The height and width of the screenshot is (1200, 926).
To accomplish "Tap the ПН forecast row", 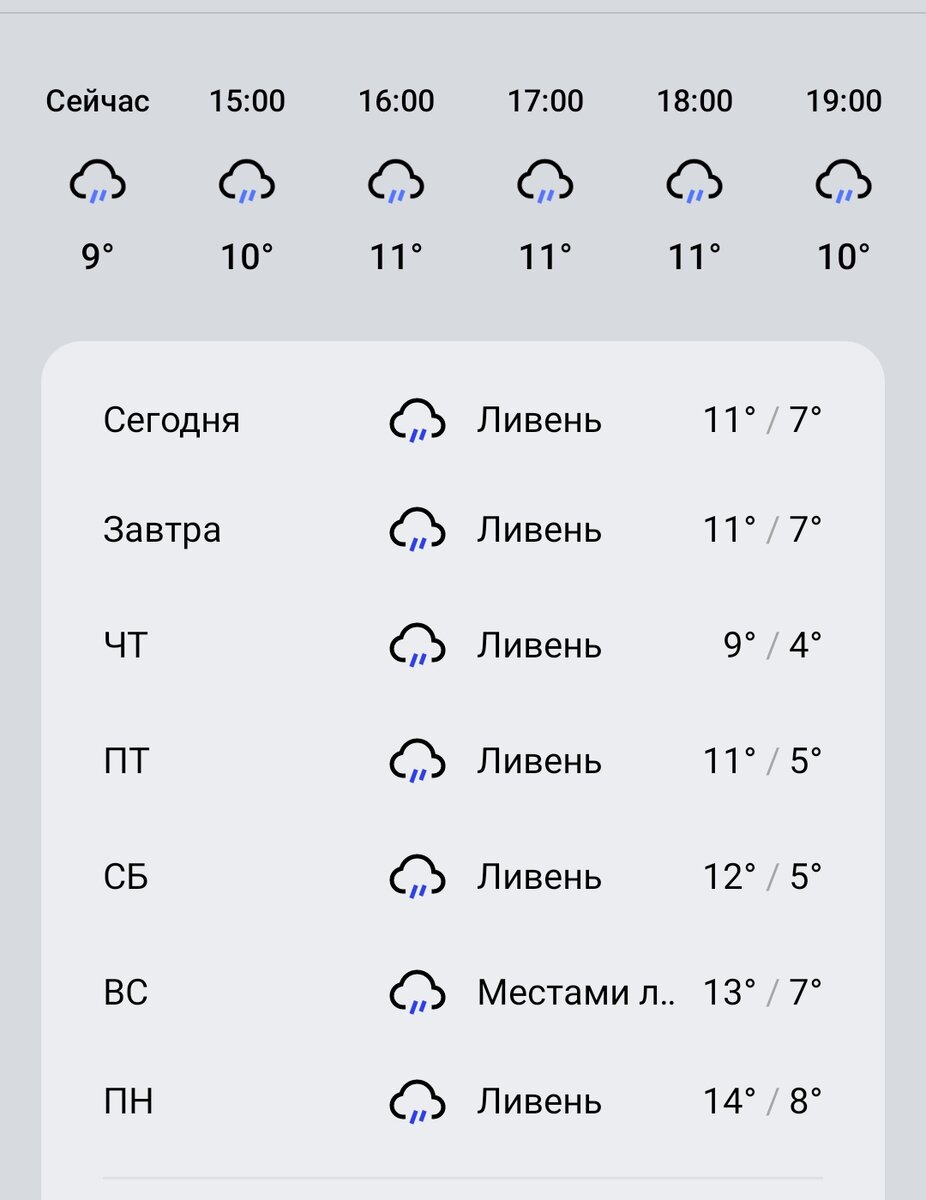I will coord(462,1102).
